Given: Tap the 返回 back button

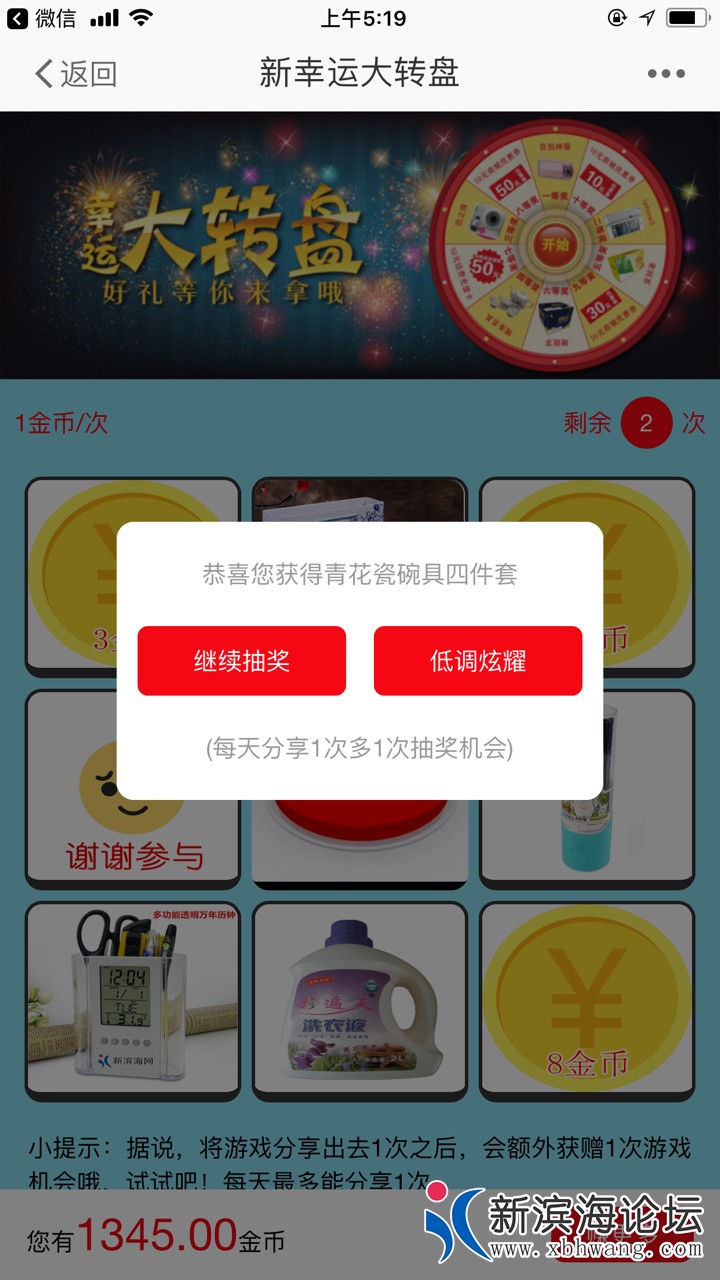Looking at the screenshot, I should point(76,74).
